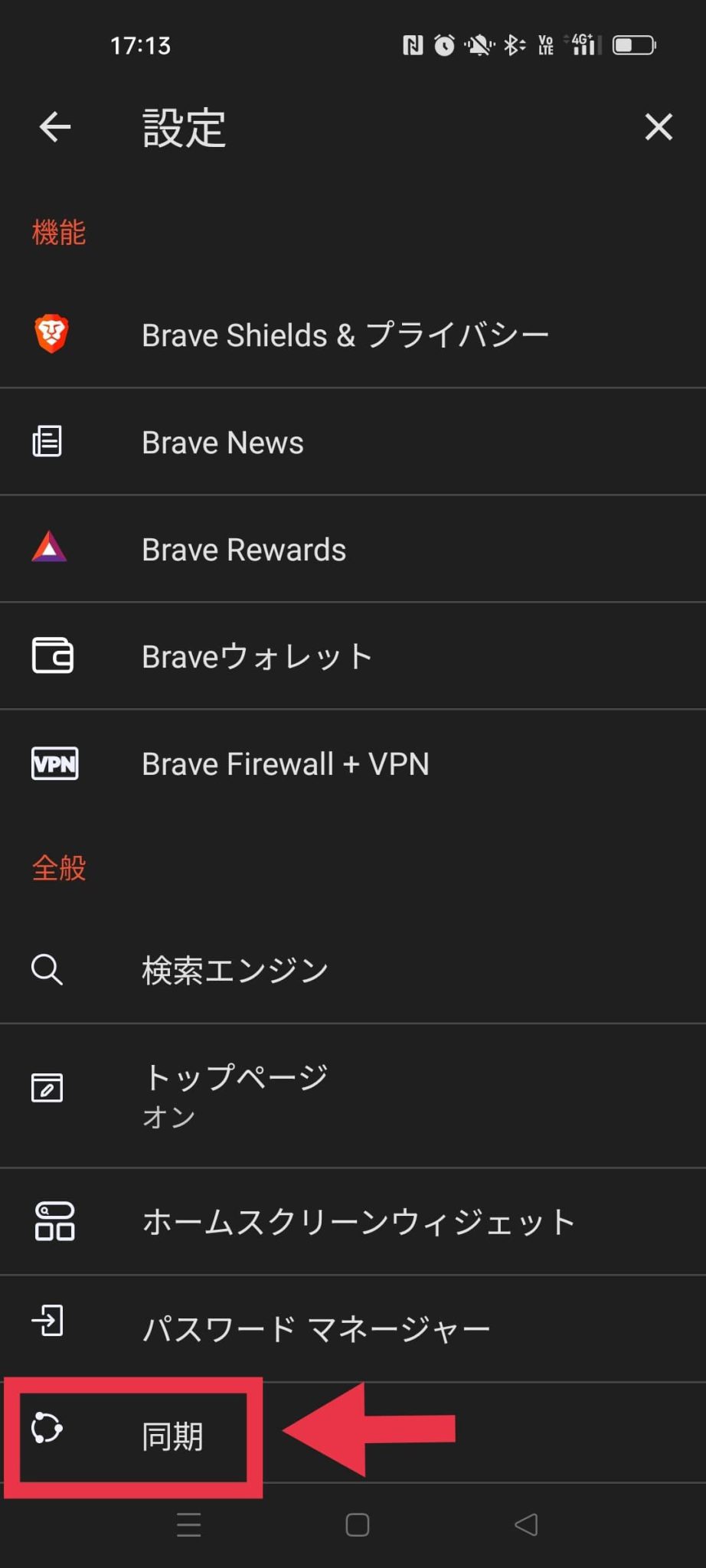Tap the Braveウォレット wallet icon
Screen dimensions: 706x1568
pos(52,655)
